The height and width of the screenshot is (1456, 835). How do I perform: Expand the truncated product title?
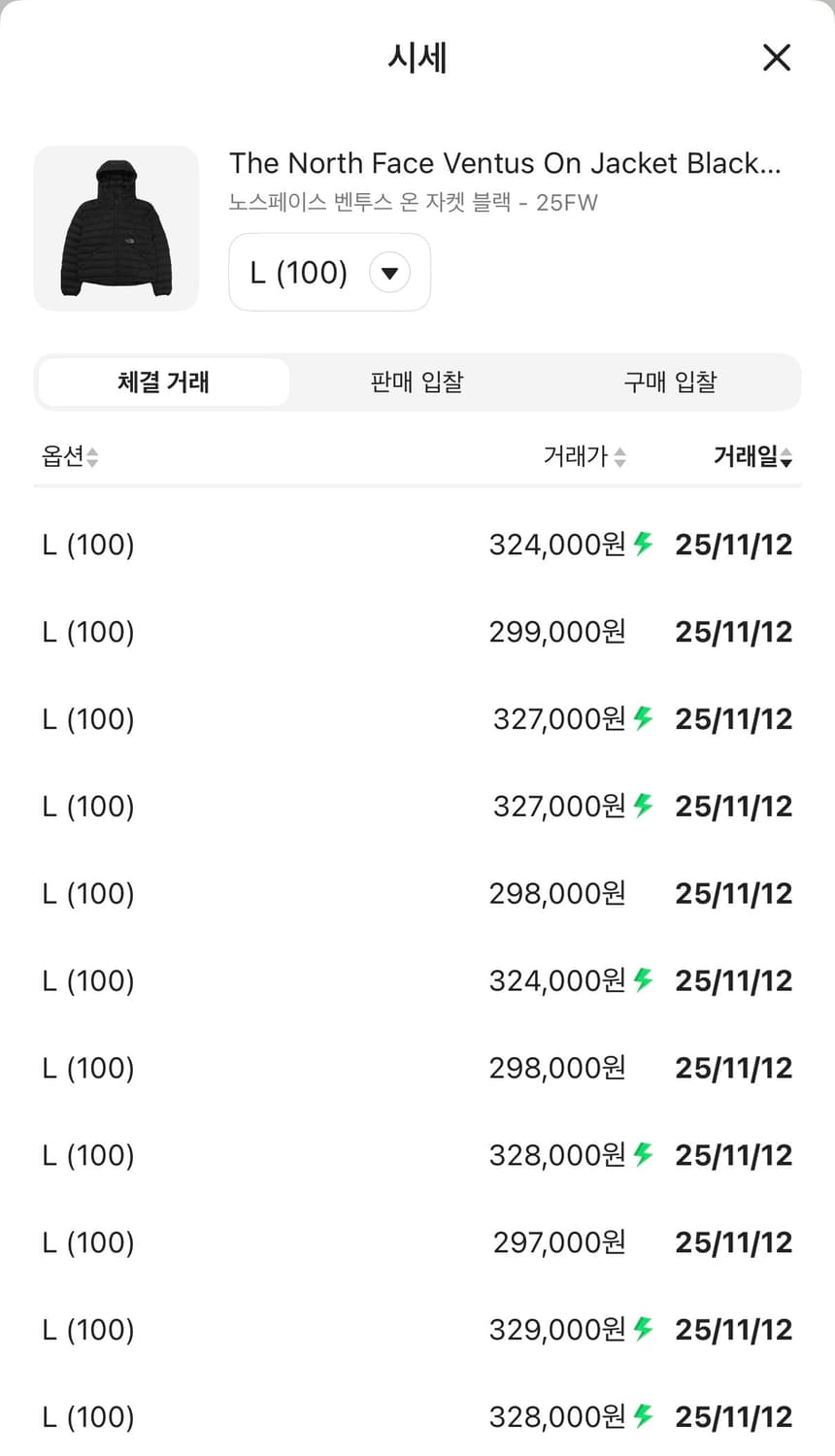coord(508,163)
